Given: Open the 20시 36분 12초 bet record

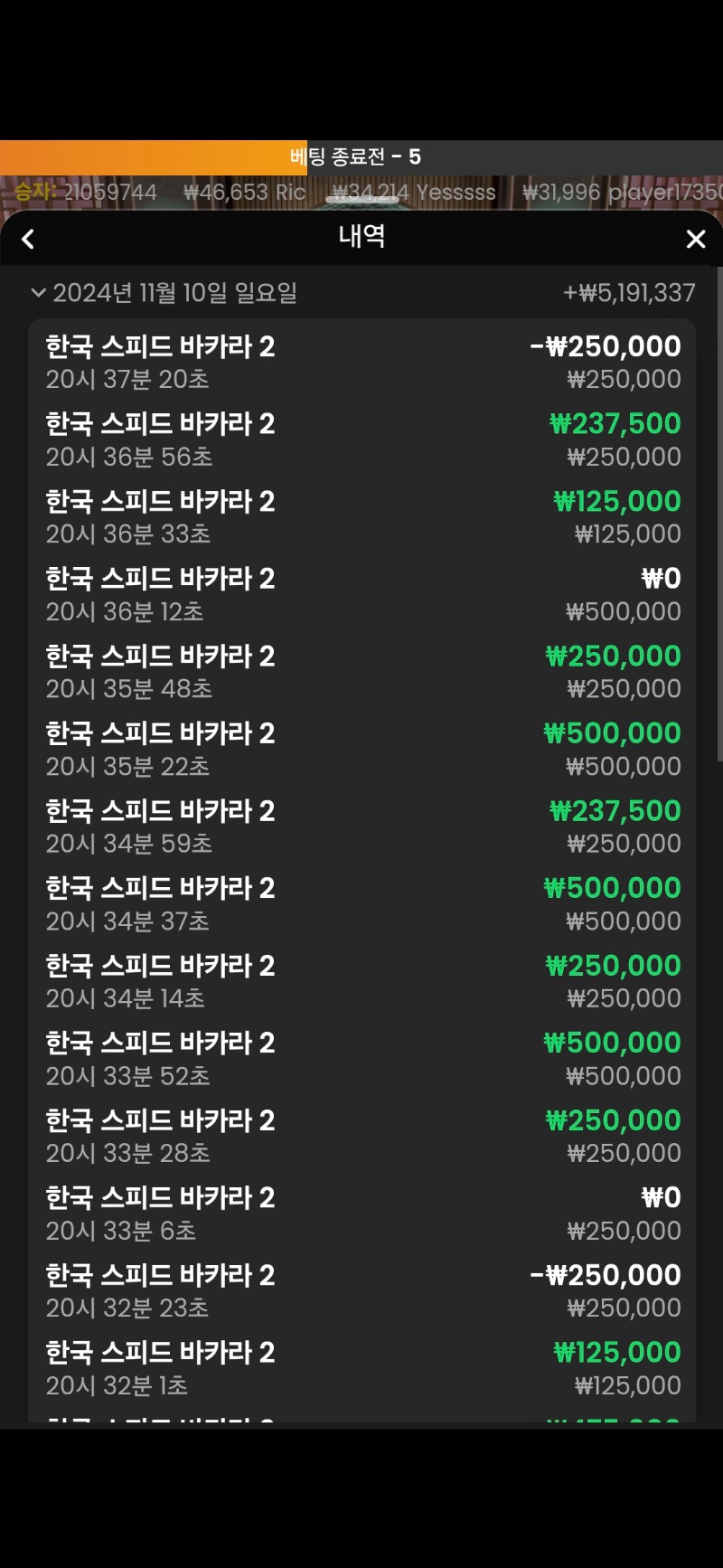Looking at the screenshot, I should point(361,594).
